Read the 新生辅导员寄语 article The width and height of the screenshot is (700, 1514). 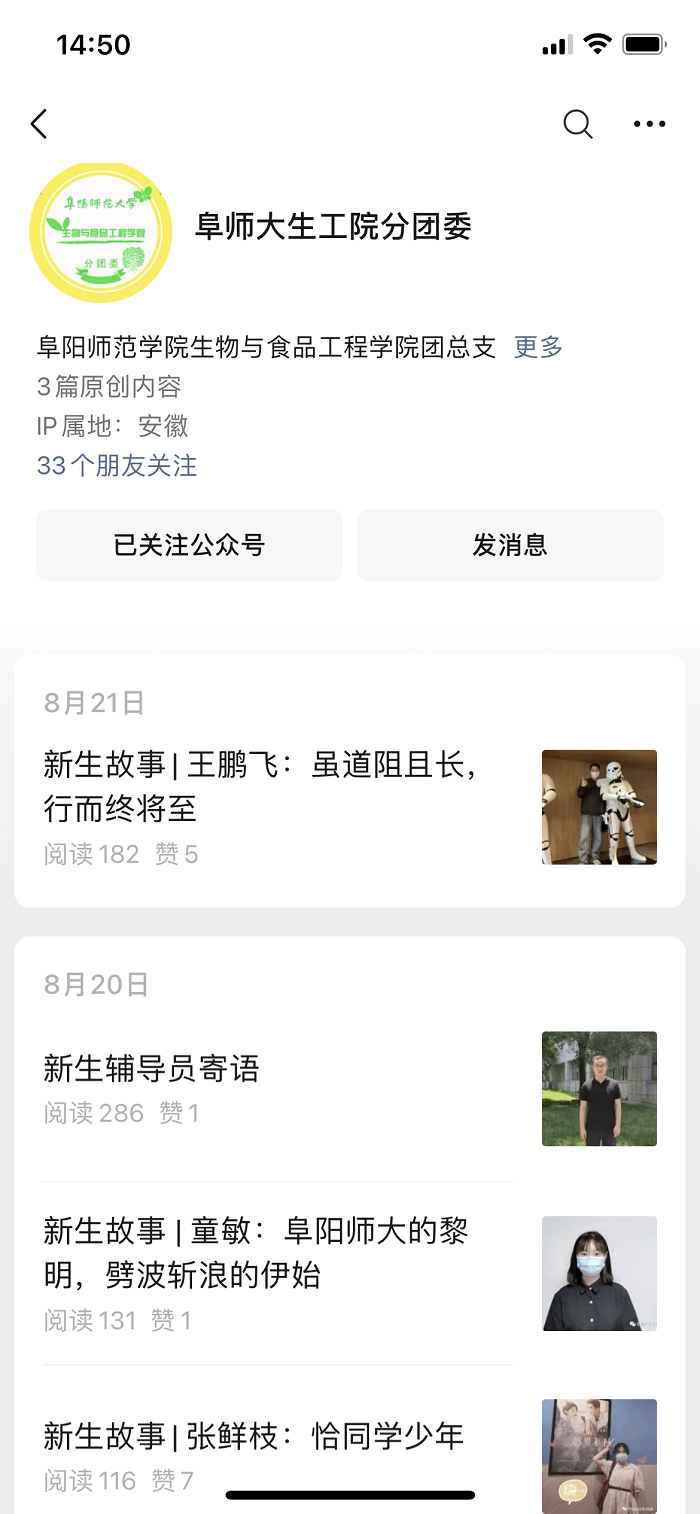point(152,1069)
